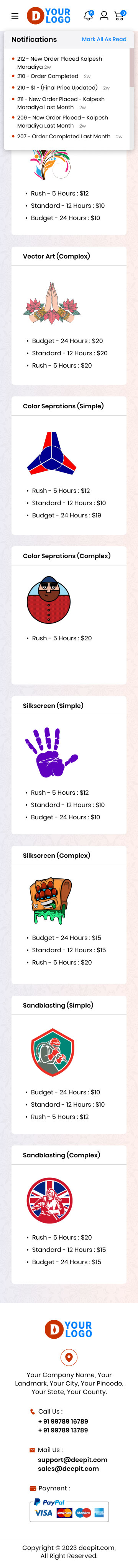Mark all notifications as read
Viewport: 138px width, 1568px height.
[x=104, y=39]
